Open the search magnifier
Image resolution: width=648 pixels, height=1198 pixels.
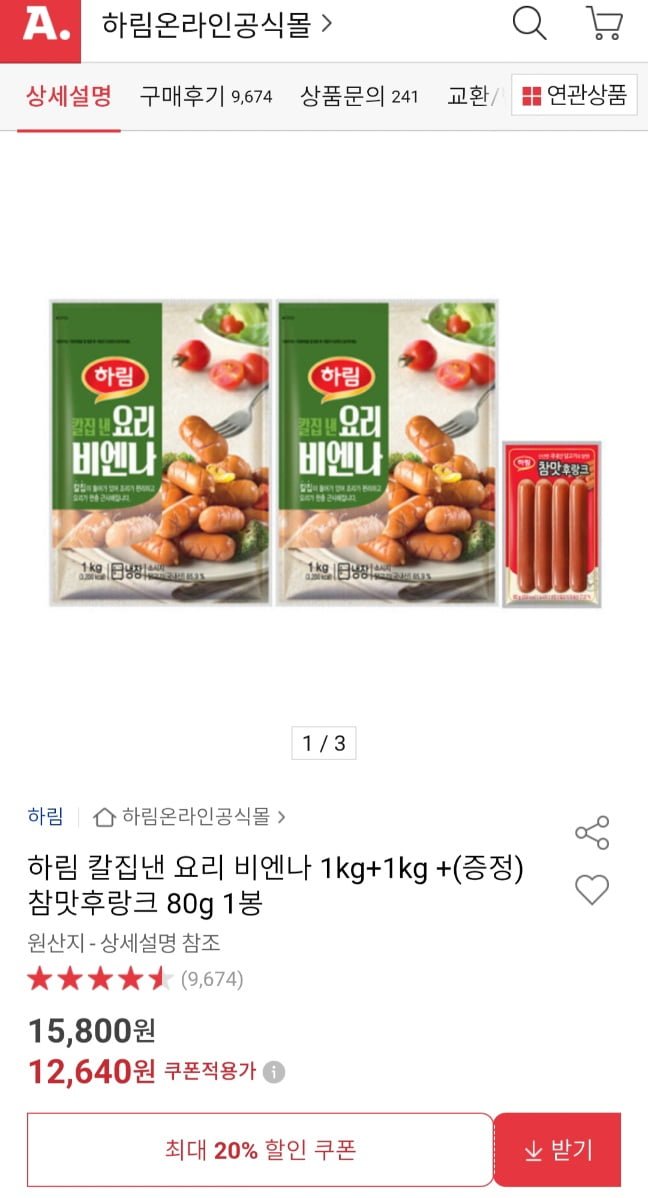(529, 24)
